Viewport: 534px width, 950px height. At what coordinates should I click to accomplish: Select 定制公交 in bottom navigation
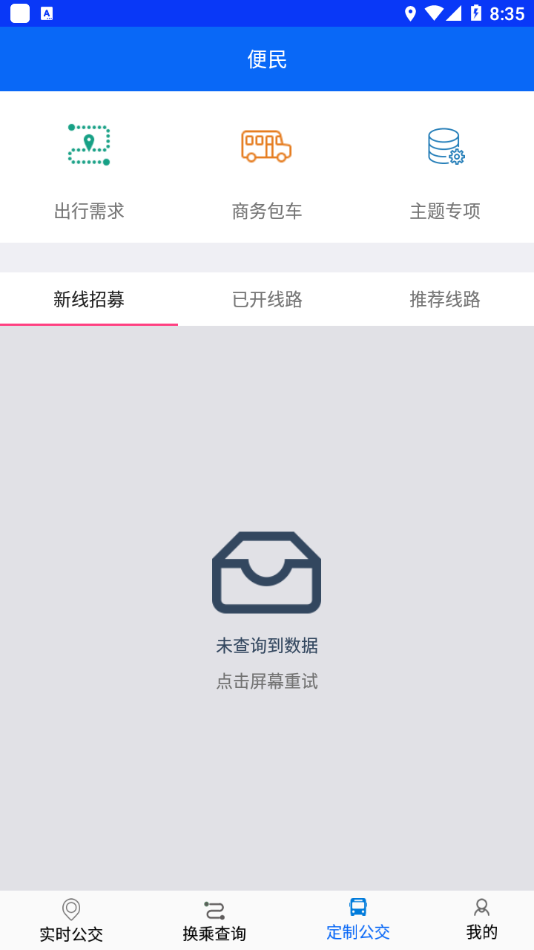pos(358,920)
